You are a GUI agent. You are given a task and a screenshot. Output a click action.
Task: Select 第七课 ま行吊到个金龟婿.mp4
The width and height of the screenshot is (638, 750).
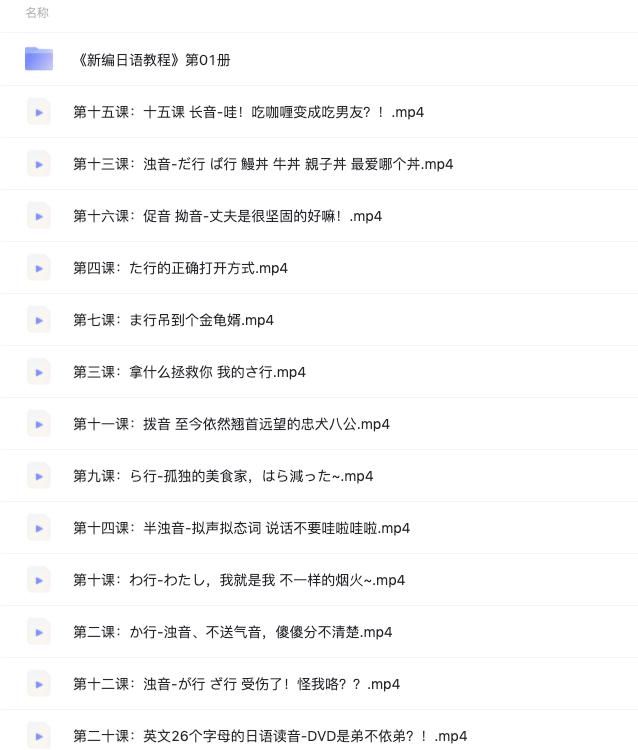coord(173,320)
